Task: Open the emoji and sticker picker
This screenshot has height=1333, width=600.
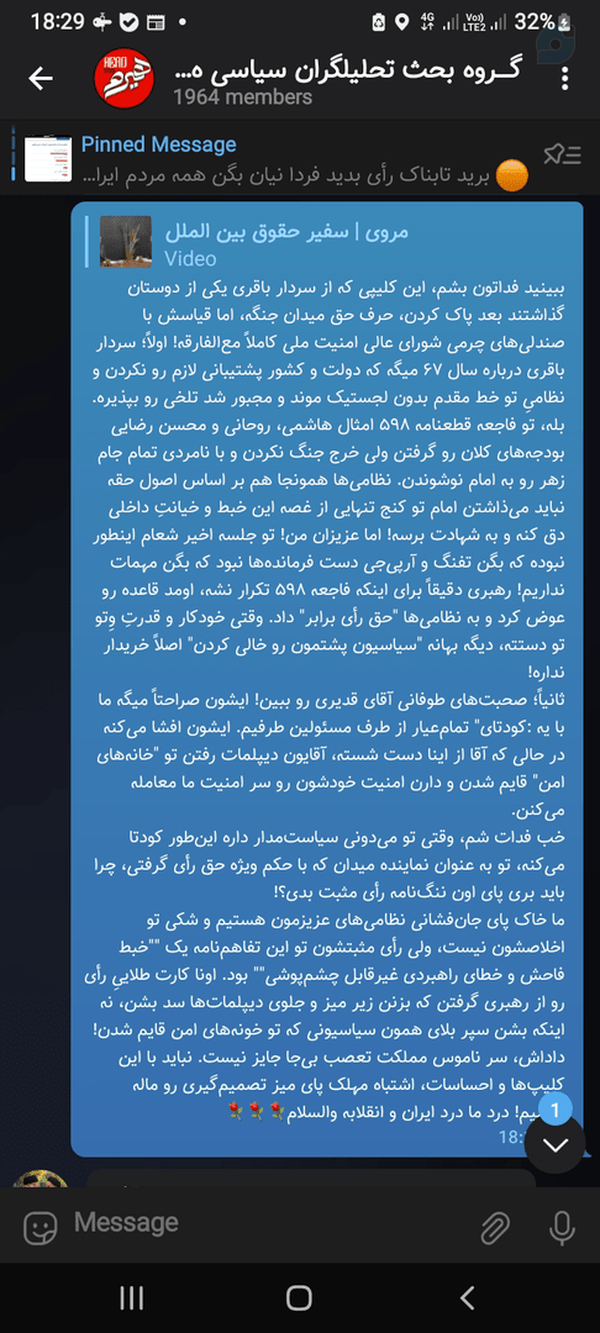Action: (x=41, y=1225)
